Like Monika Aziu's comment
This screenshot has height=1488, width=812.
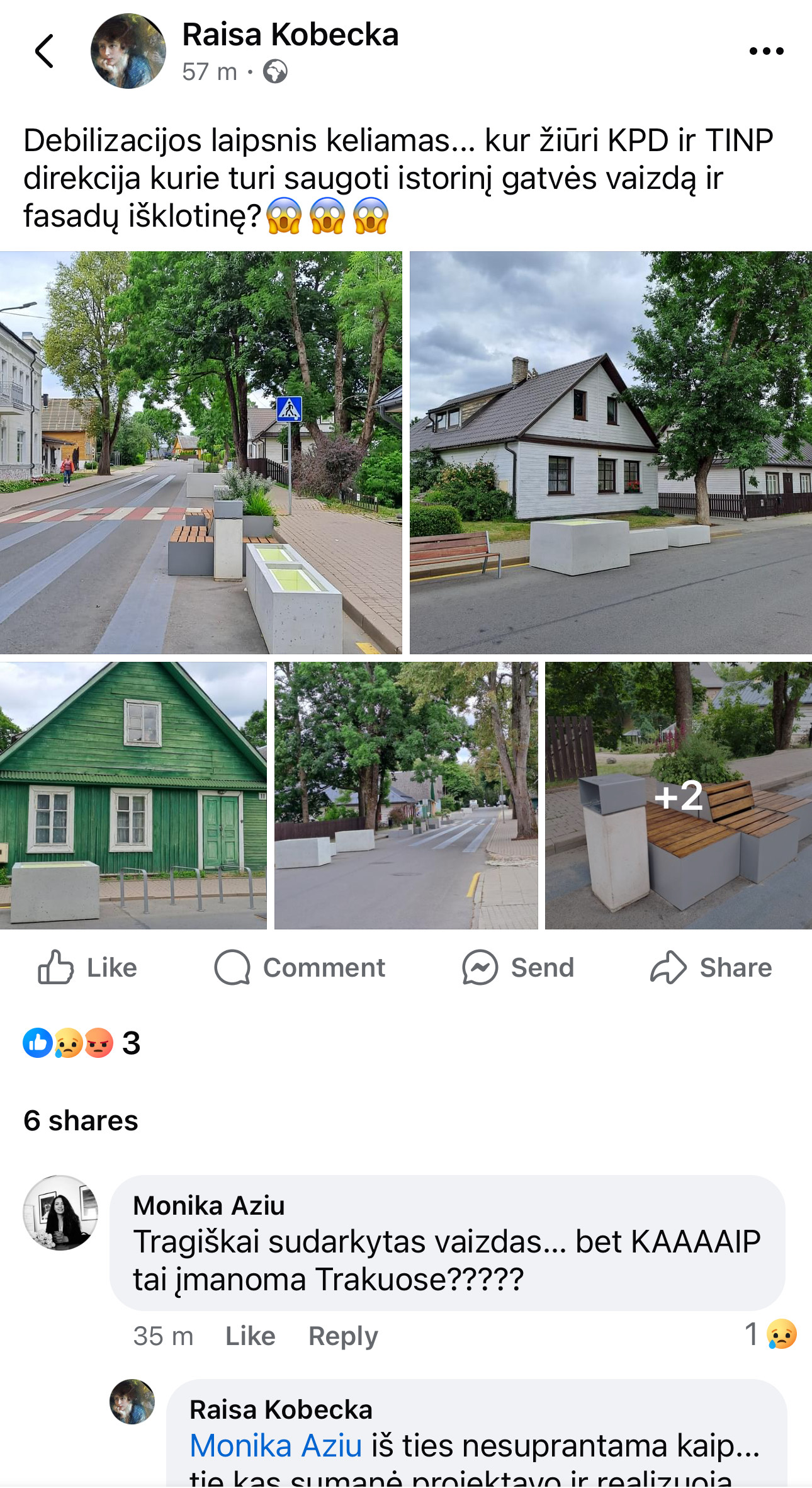click(x=250, y=1336)
